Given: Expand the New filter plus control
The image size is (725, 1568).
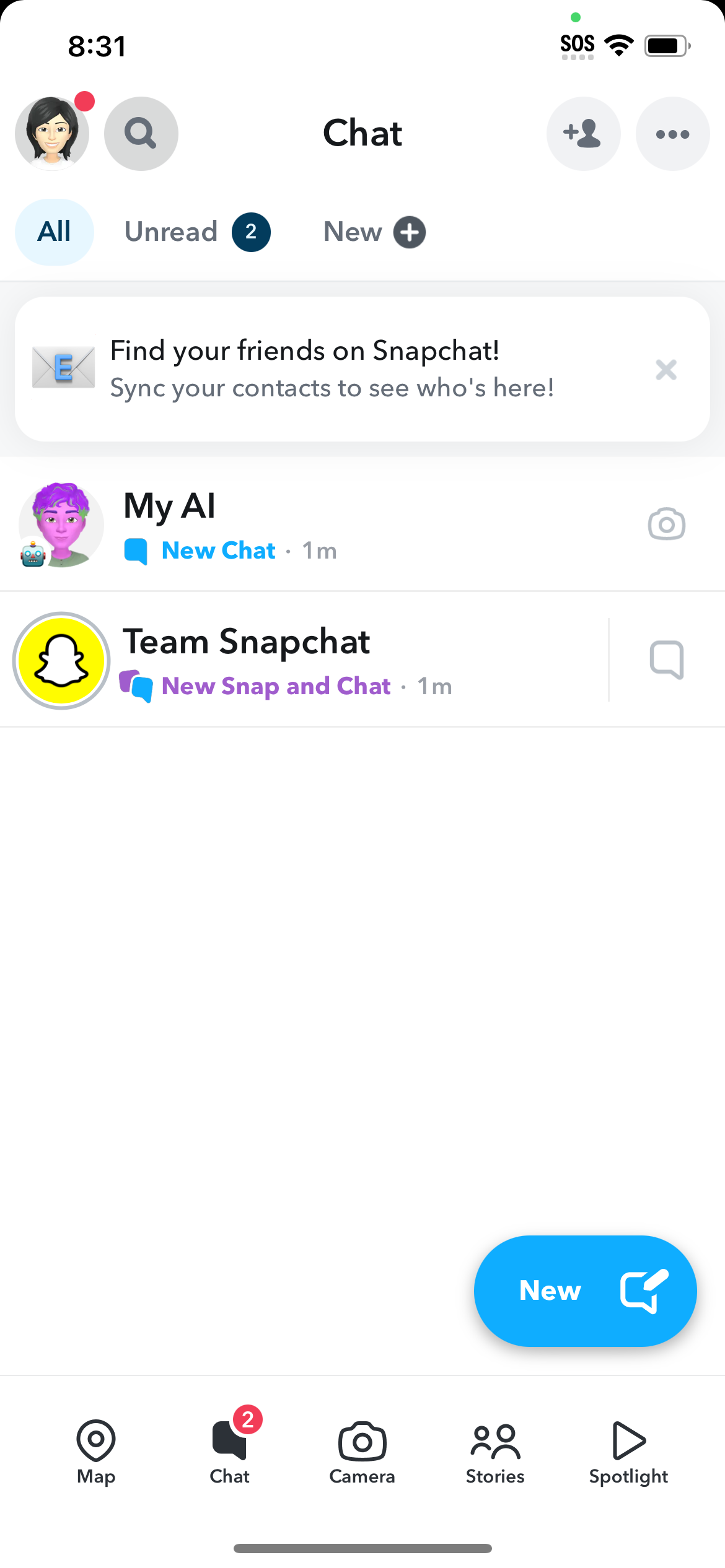Looking at the screenshot, I should click(x=409, y=232).
